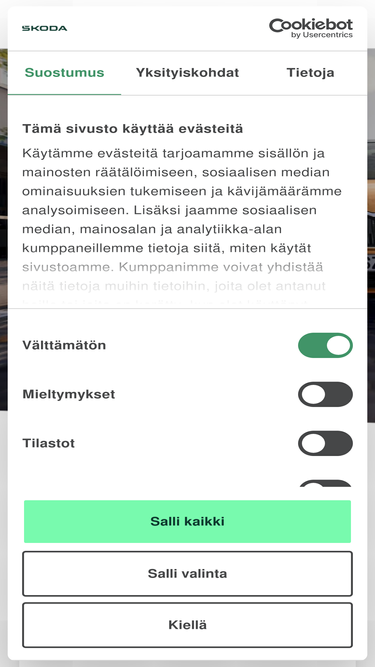Deny cookies with Kiellä
Image resolution: width=375 pixels, height=667 pixels.
coord(188,625)
